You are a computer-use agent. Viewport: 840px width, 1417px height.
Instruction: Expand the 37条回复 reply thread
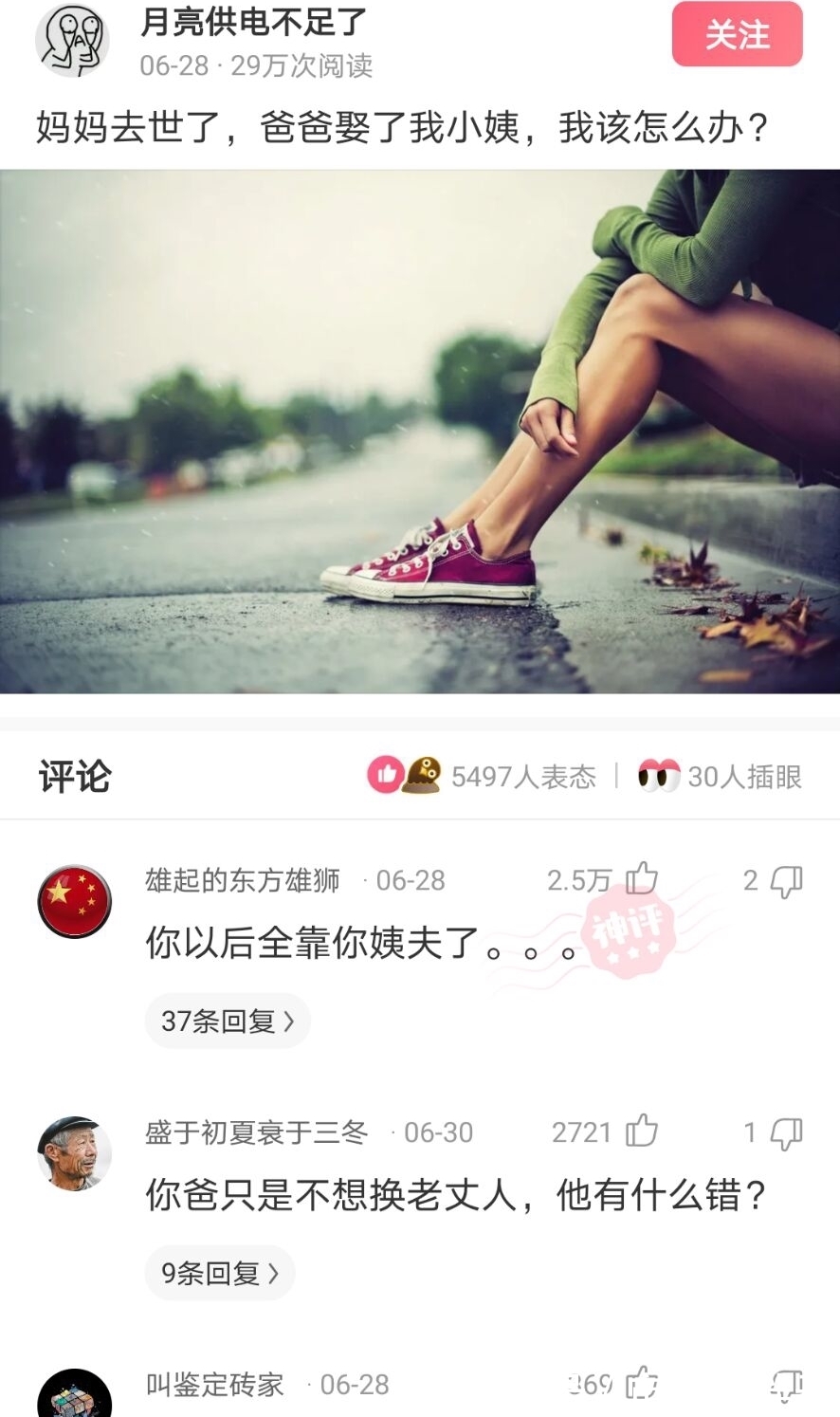pyautogui.click(x=227, y=1020)
